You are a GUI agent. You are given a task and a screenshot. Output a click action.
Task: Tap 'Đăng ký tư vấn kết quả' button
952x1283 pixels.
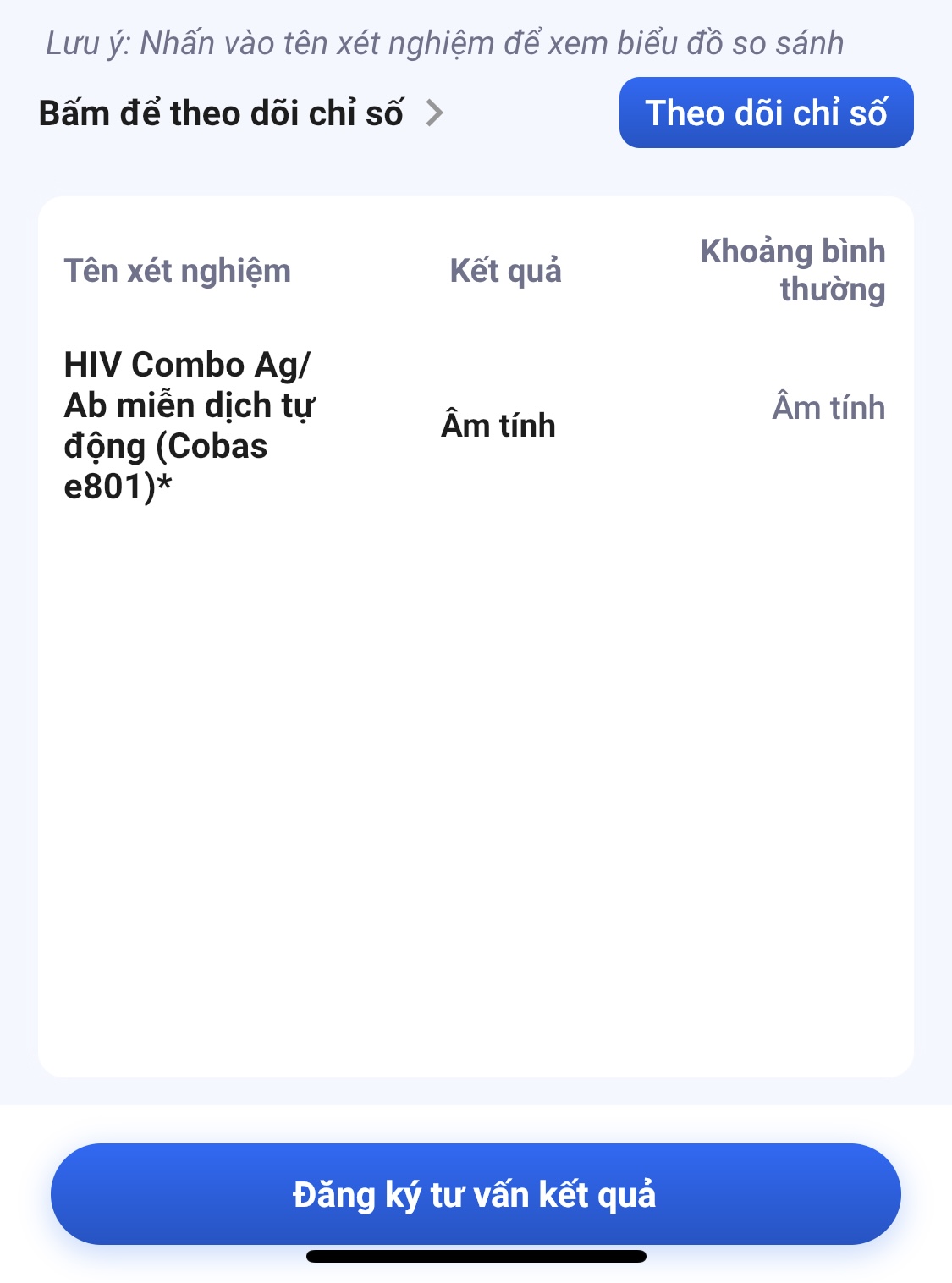coord(476,1193)
